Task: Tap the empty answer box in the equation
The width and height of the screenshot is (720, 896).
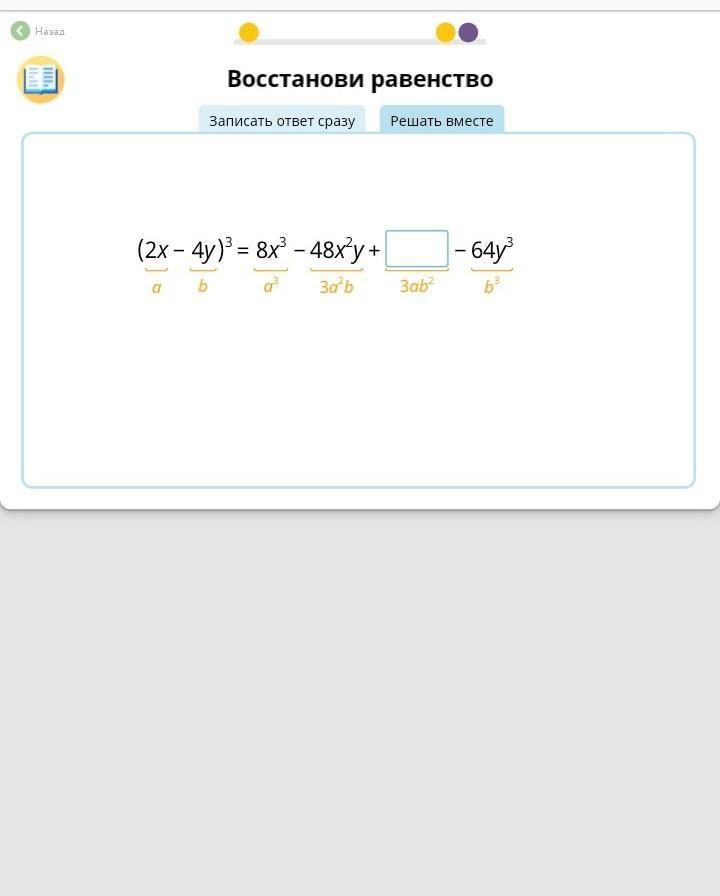Action: click(x=417, y=249)
